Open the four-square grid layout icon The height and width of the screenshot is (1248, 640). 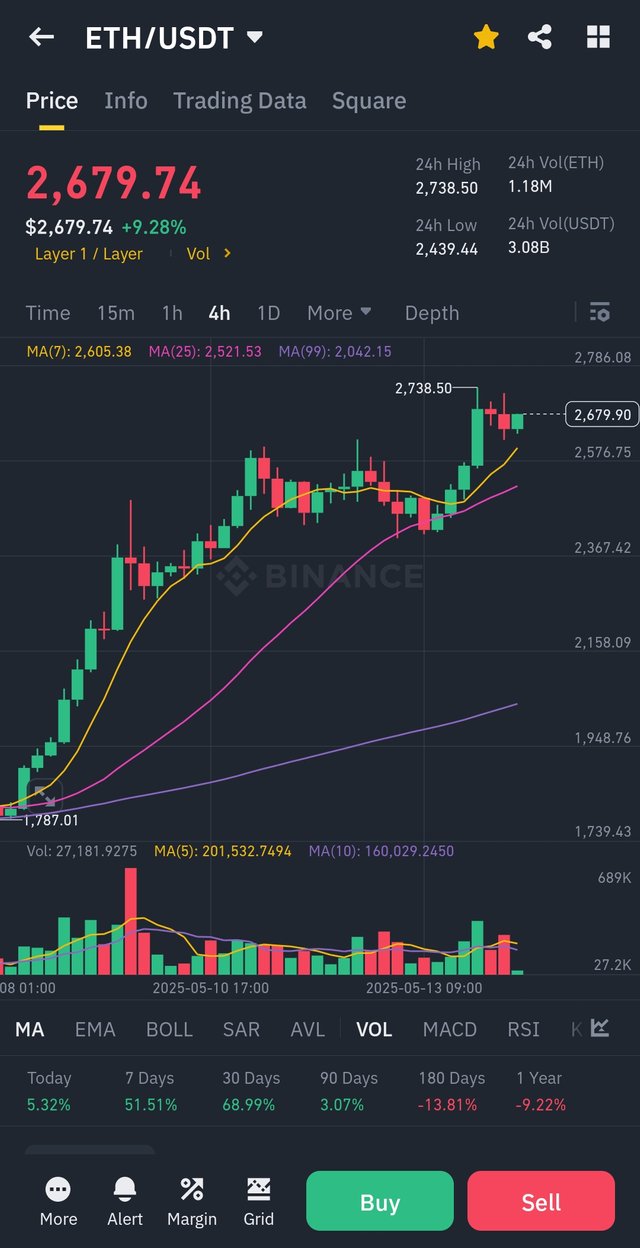tap(598, 38)
